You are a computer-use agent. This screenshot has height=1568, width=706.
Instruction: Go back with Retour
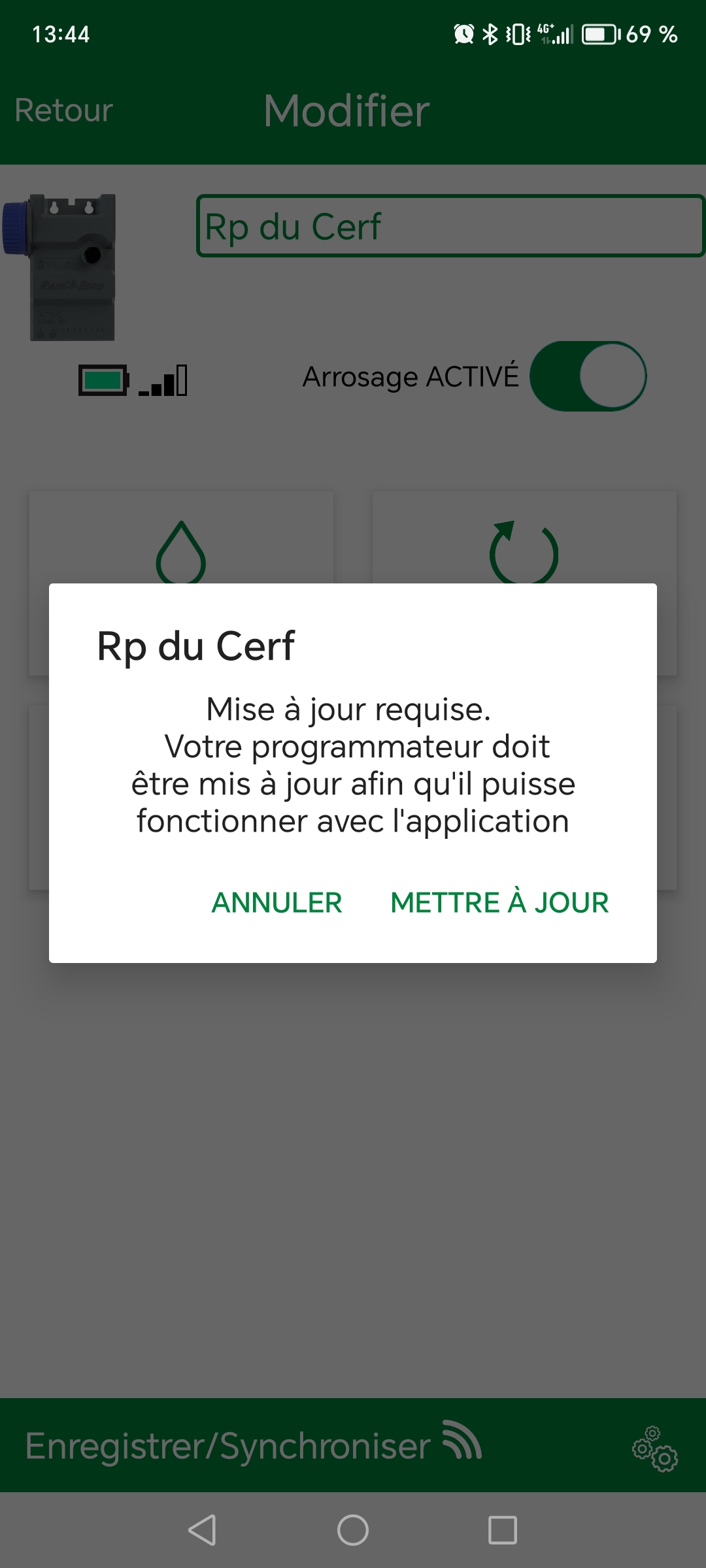(64, 110)
